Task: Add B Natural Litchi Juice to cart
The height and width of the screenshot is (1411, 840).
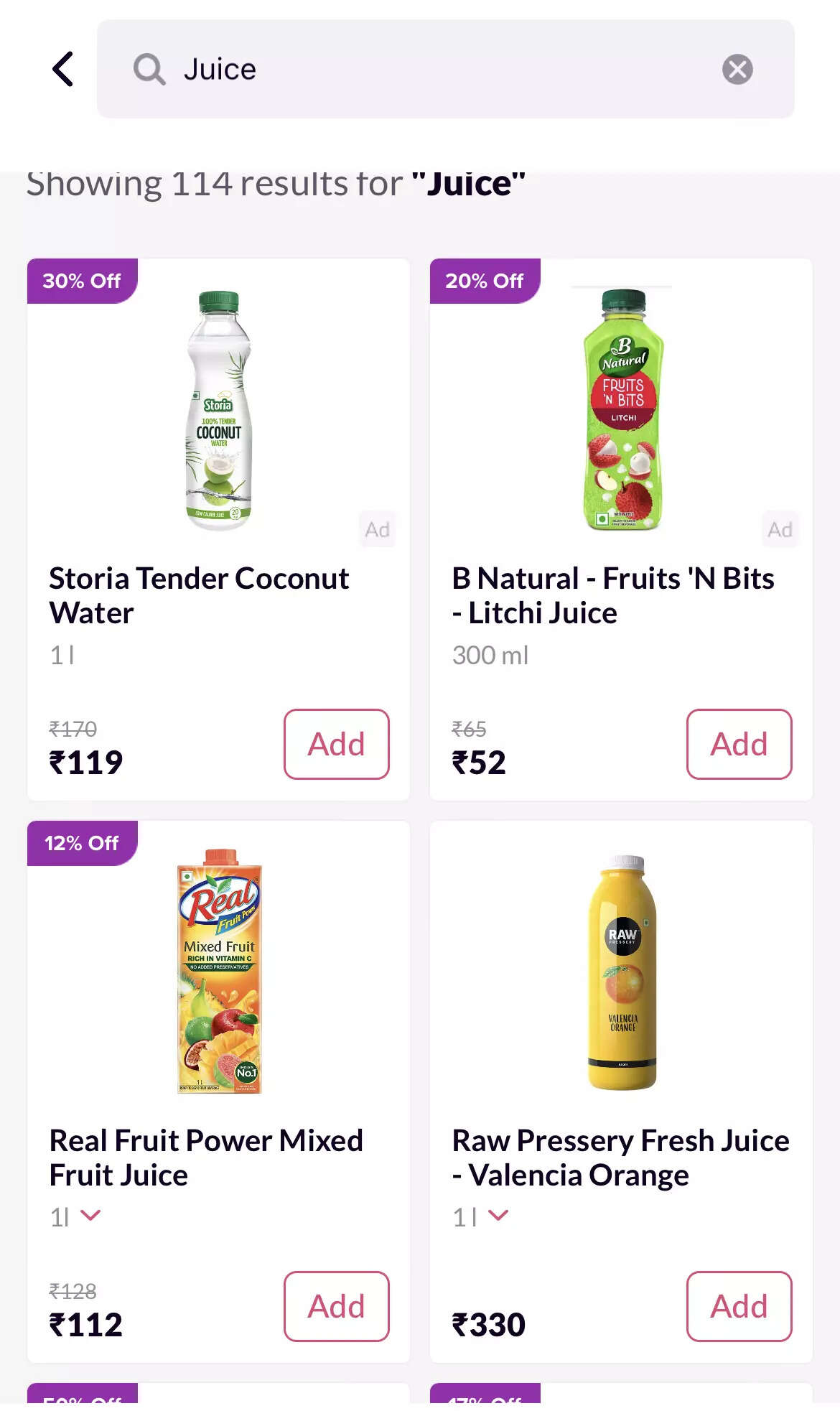Action: tap(739, 744)
